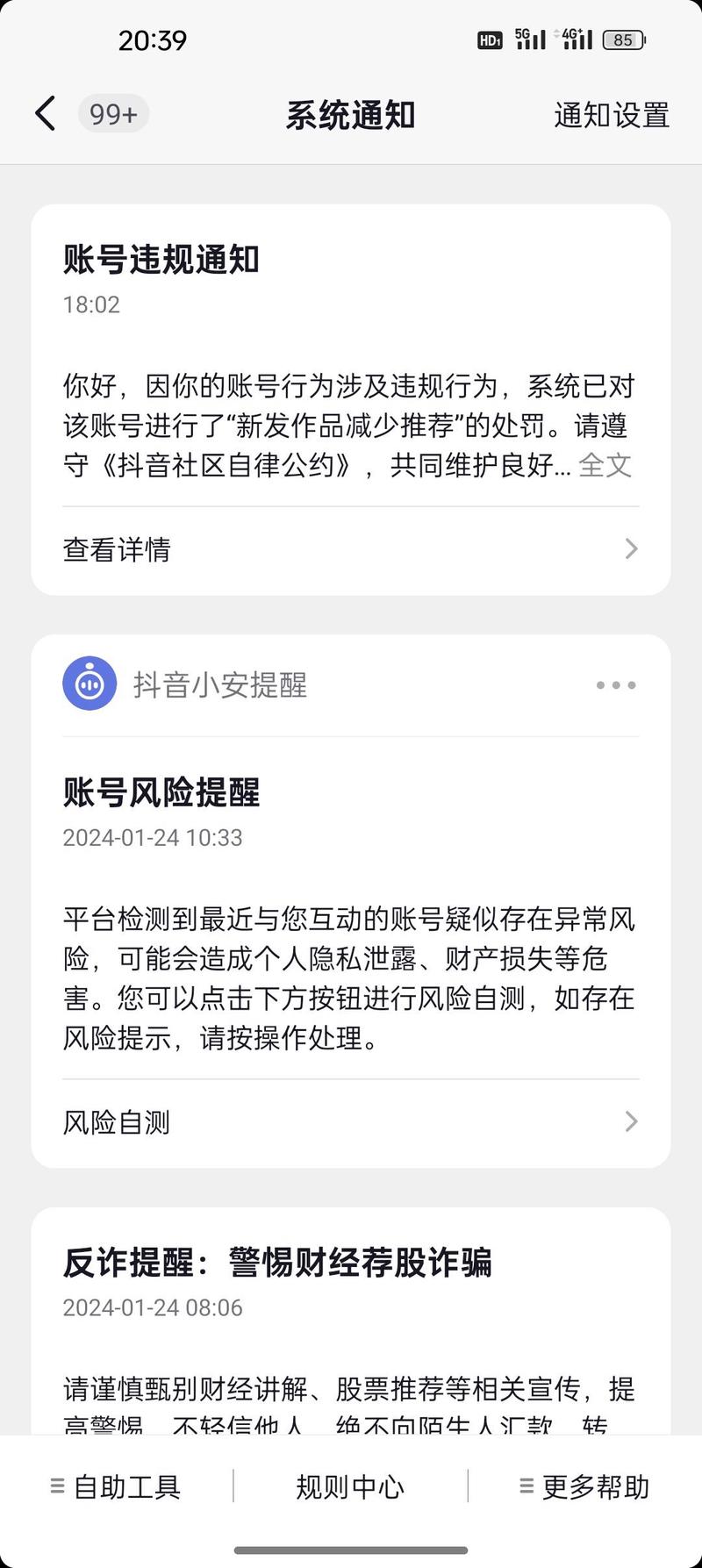
Task: Select 规则中心 in bottom bar
Action: (350, 1487)
